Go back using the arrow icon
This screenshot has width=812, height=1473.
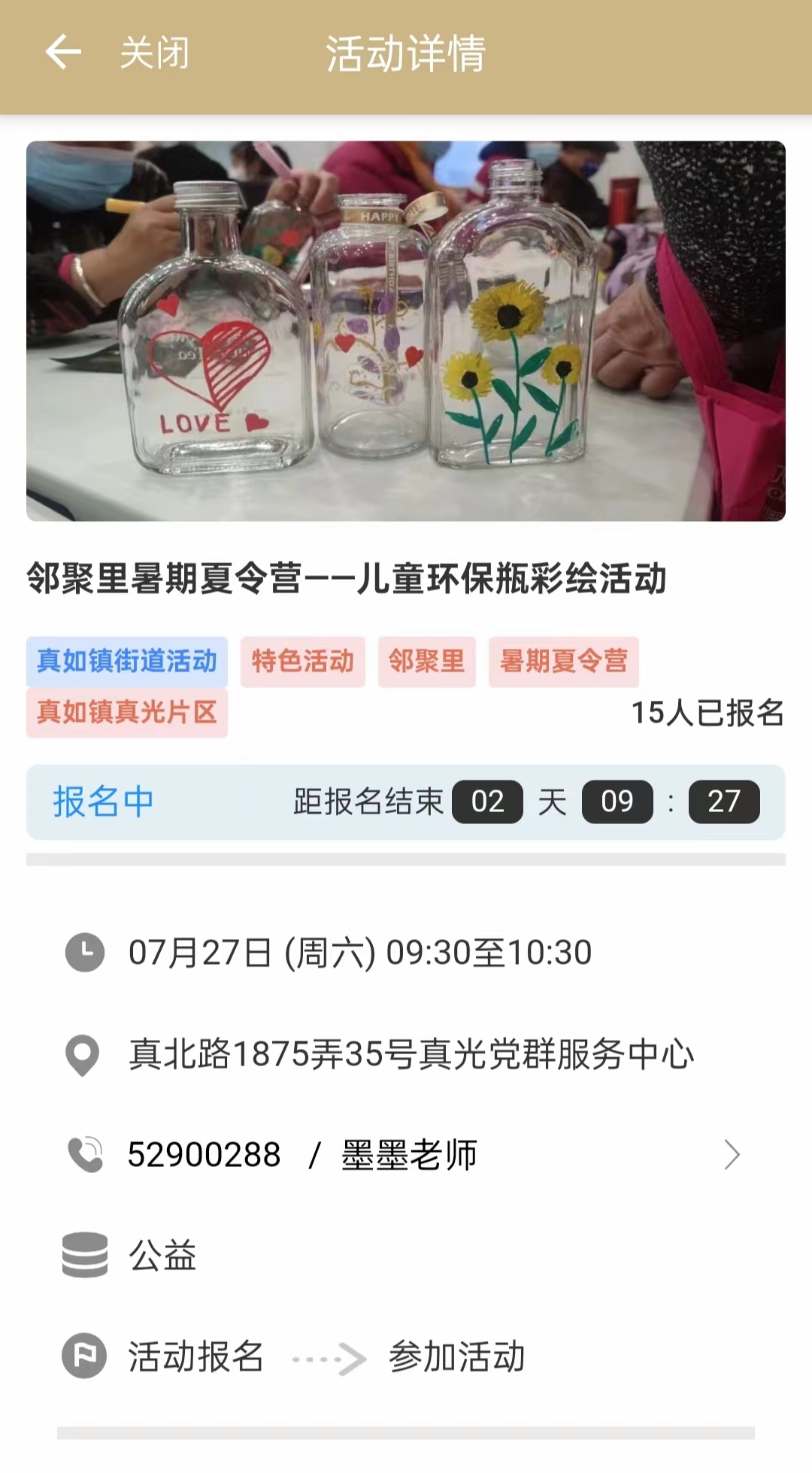click(63, 53)
